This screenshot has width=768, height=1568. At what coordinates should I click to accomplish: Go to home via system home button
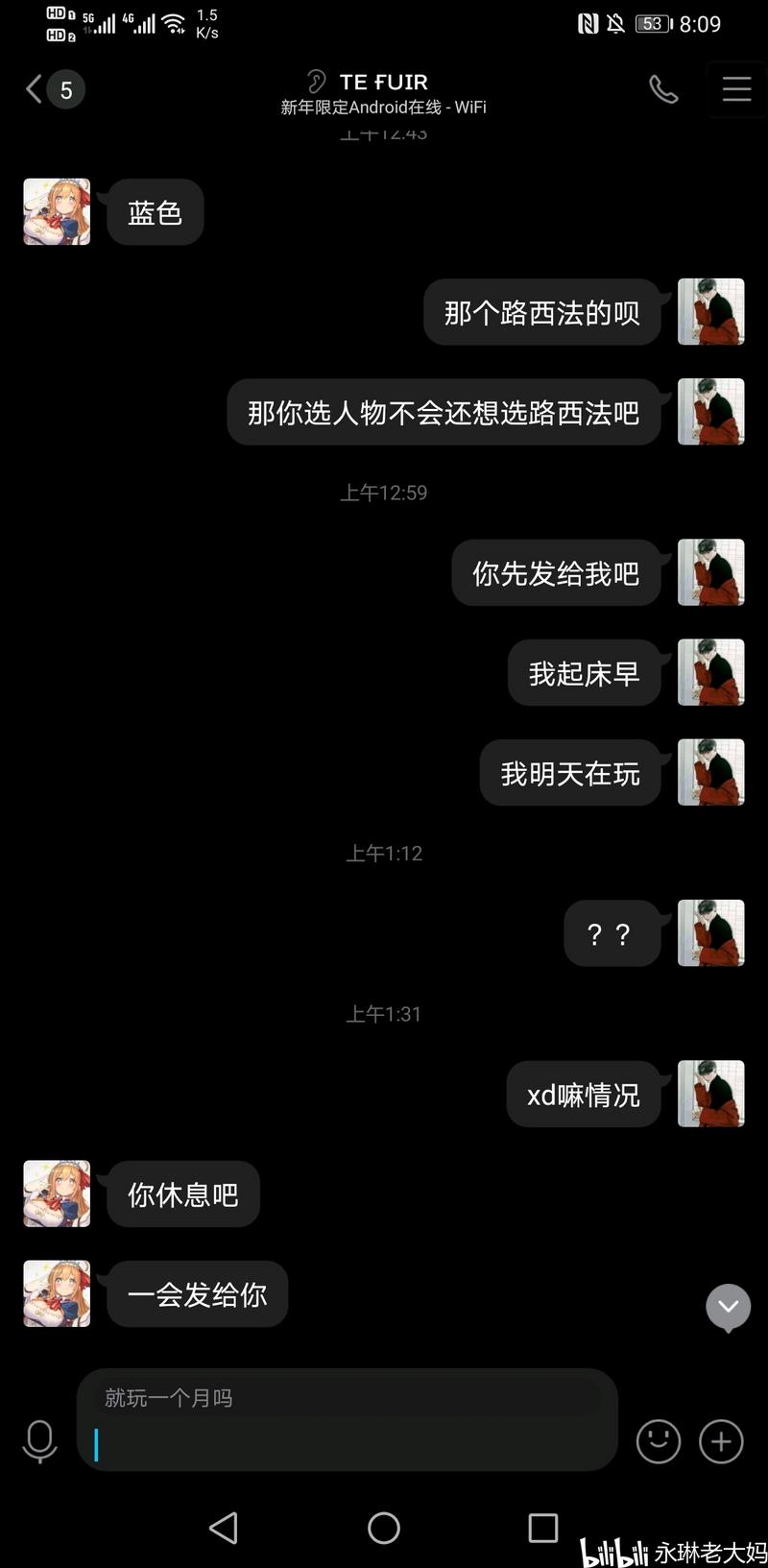tap(384, 1528)
